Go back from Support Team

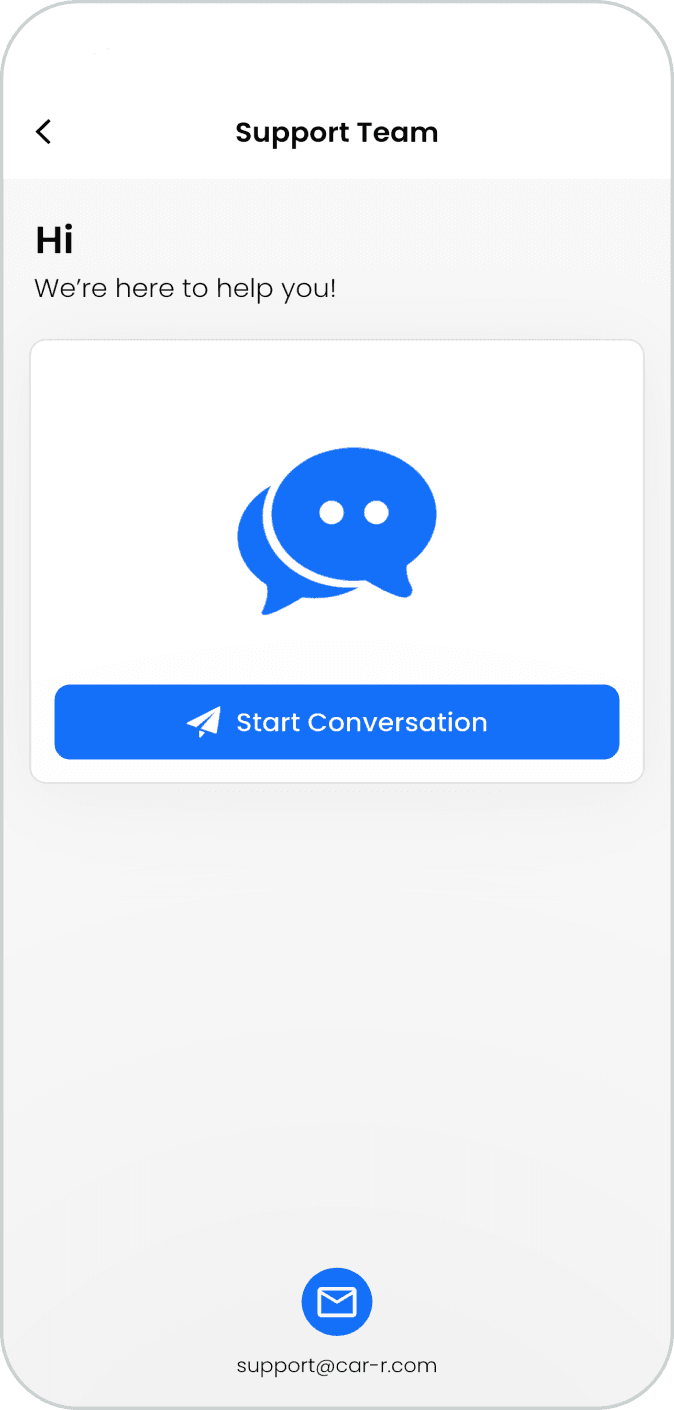point(43,132)
